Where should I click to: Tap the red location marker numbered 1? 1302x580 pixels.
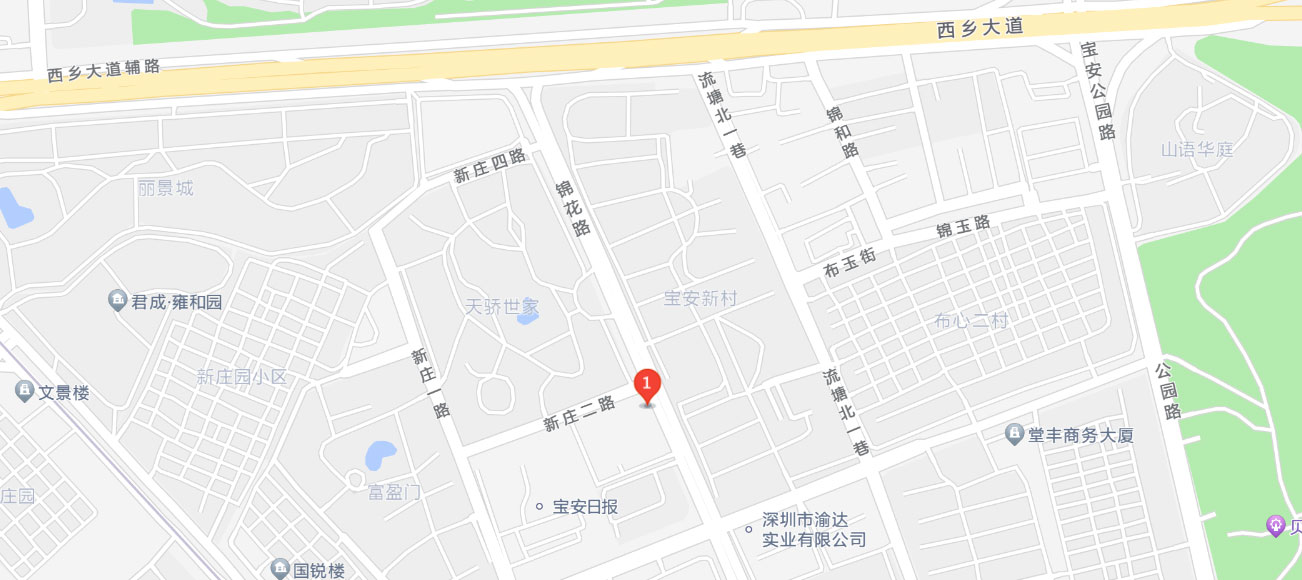coord(647,385)
